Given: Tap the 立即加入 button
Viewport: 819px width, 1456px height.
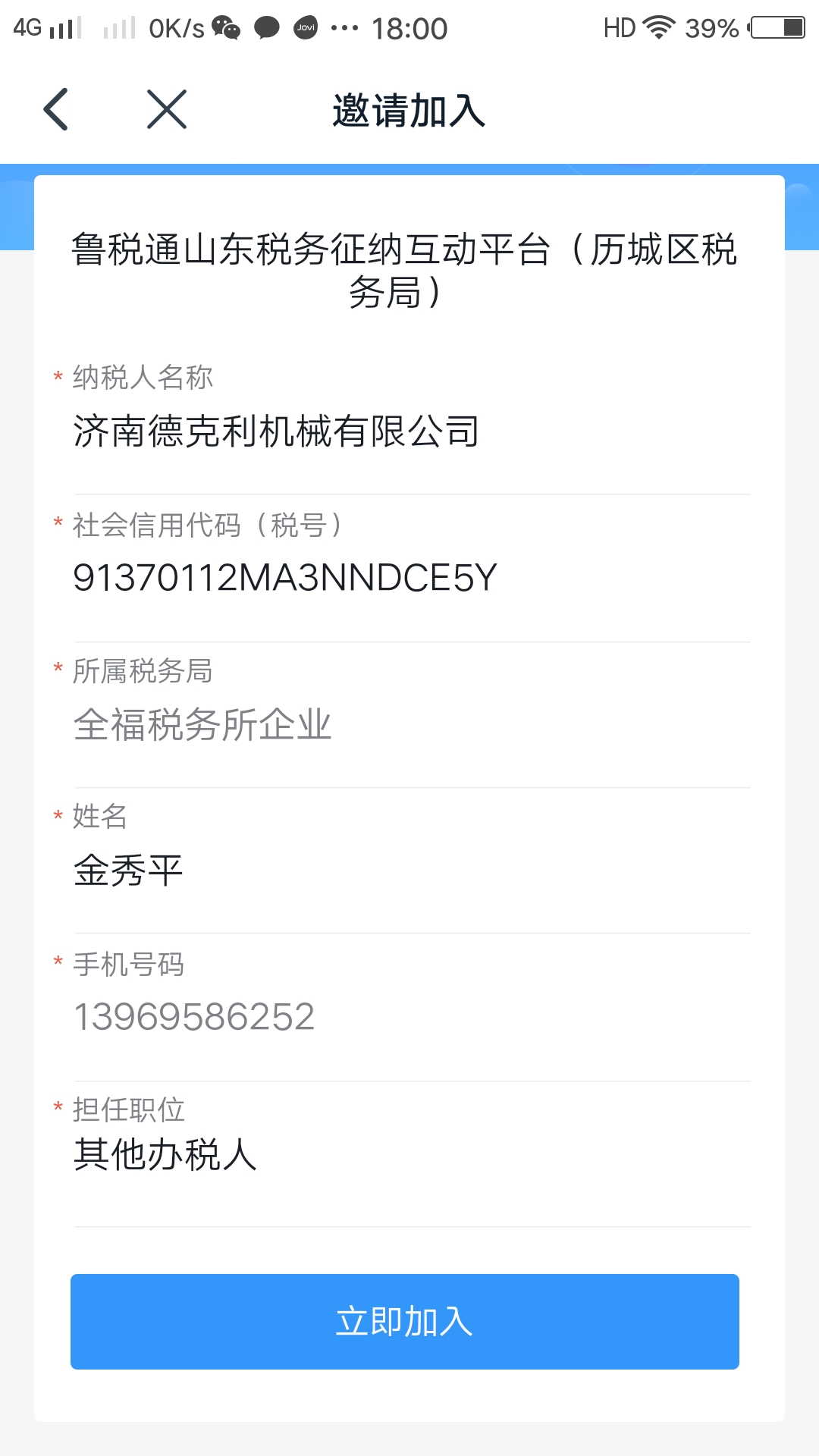Looking at the screenshot, I should click(x=404, y=1322).
